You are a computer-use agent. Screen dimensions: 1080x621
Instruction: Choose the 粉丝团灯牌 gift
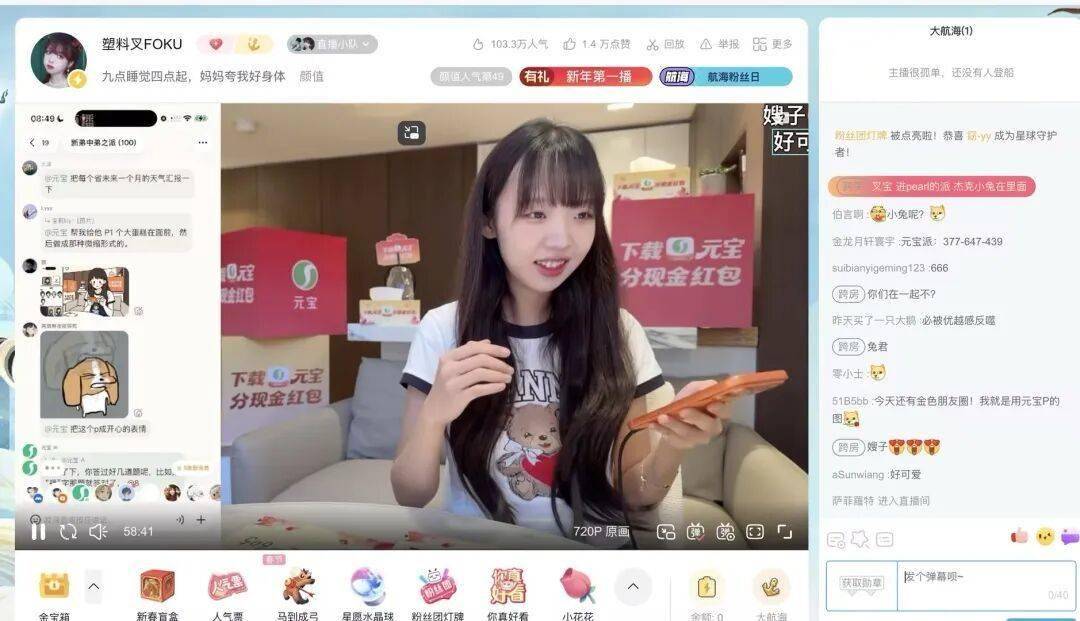(437, 589)
